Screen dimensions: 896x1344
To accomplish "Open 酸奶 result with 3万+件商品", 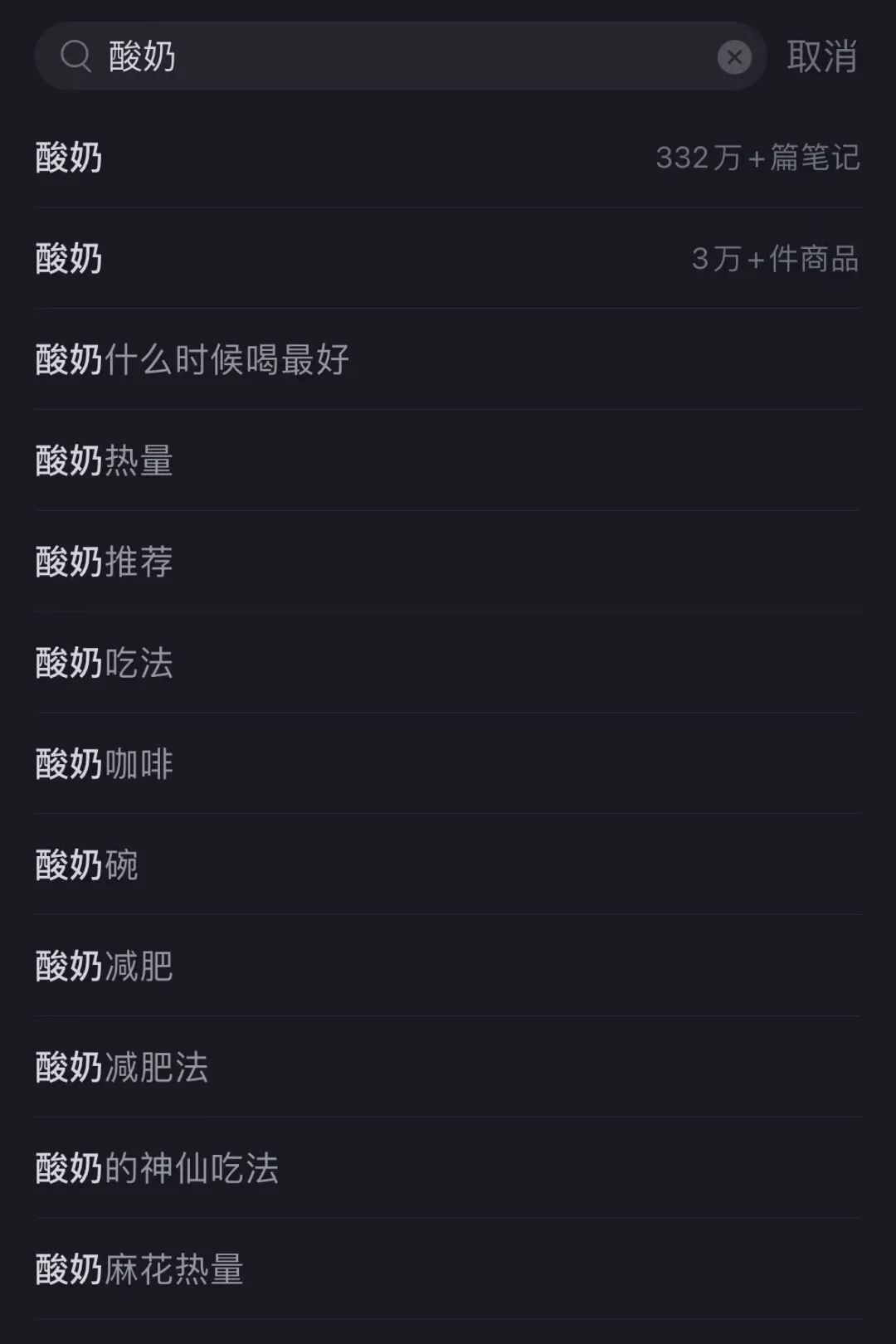I will (448, 259).
